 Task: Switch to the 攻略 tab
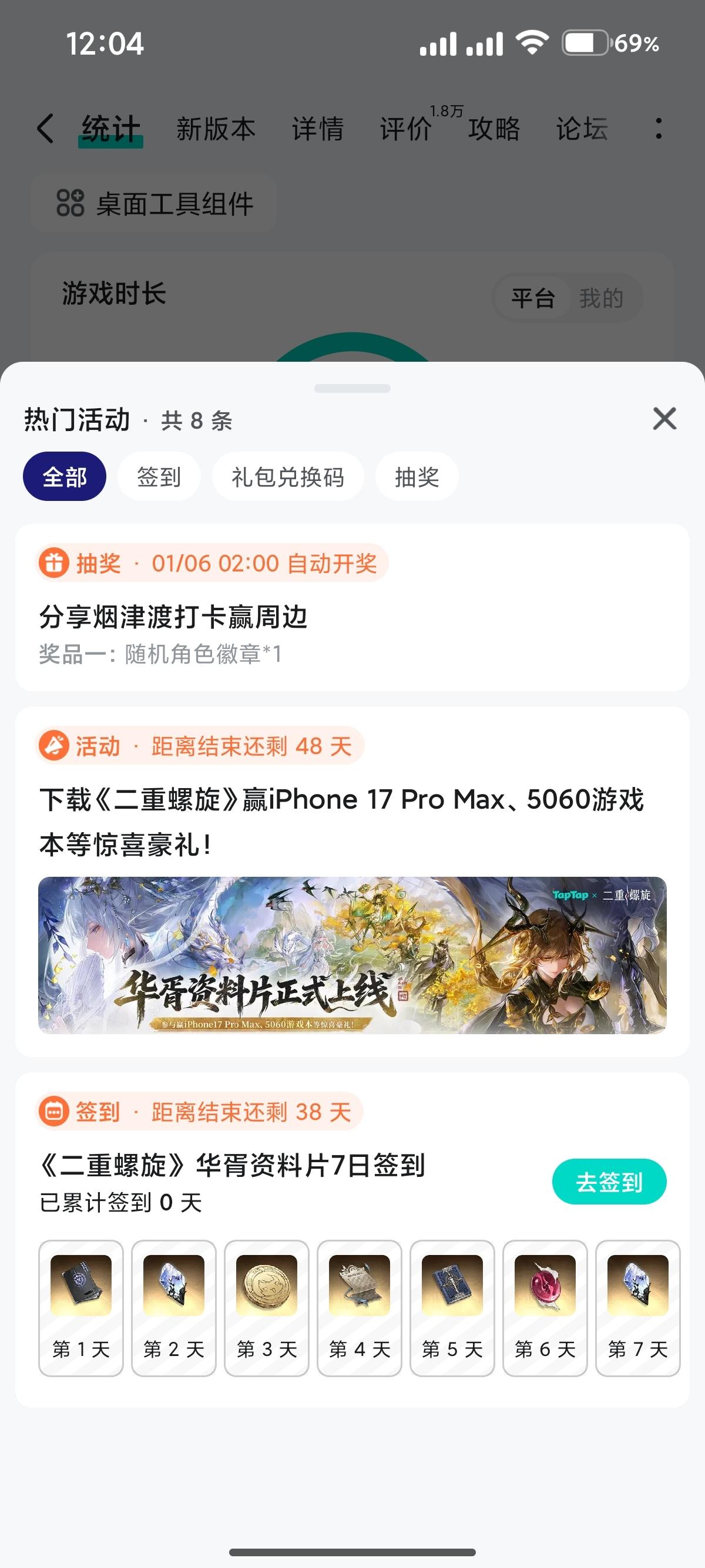pyautogui.click(x=493, y=129)
